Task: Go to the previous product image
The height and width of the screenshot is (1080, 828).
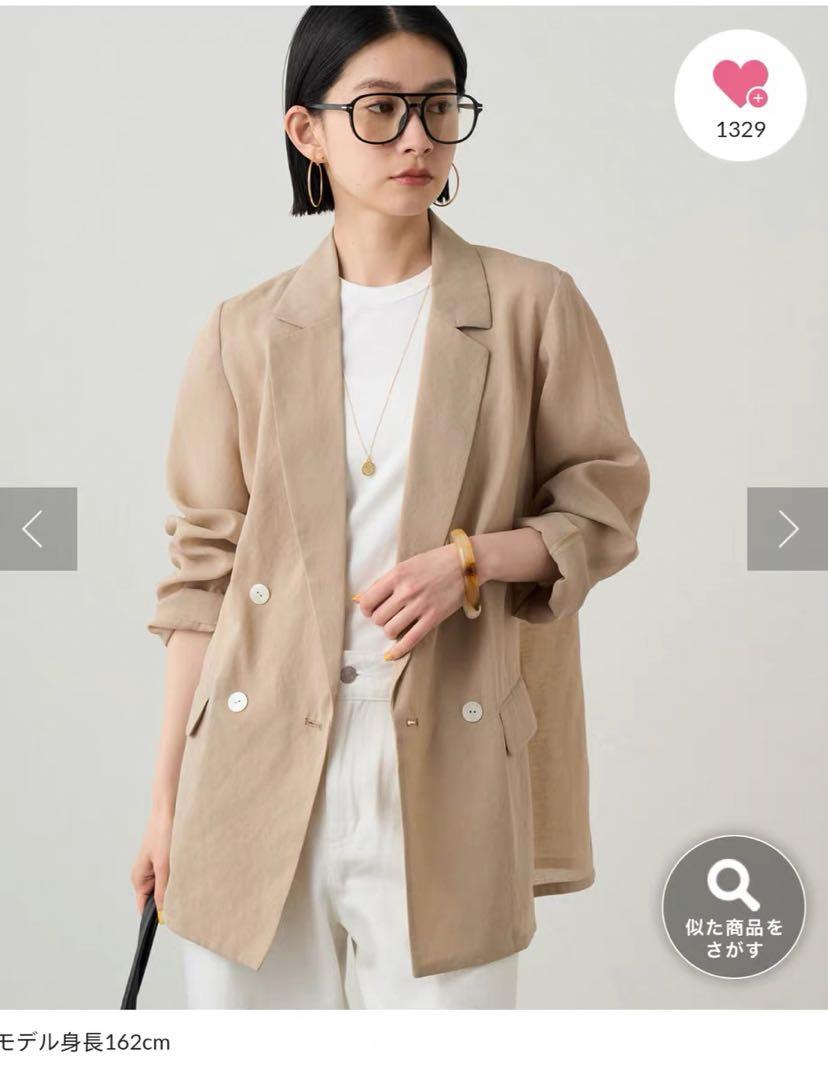Action: (37, 529)
